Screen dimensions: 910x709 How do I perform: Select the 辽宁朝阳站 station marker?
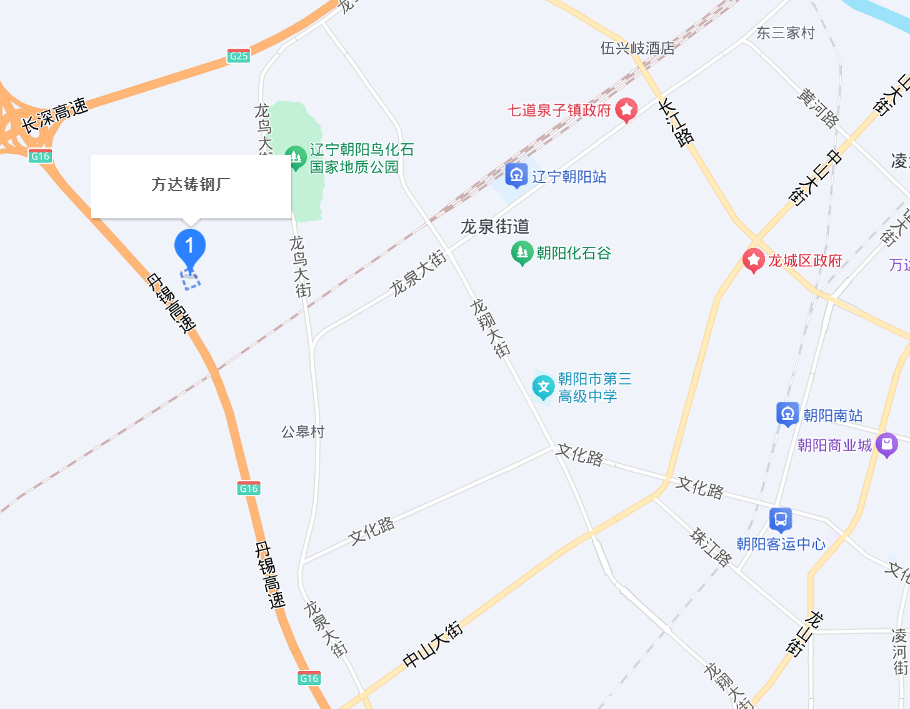[x=517, y=176]
